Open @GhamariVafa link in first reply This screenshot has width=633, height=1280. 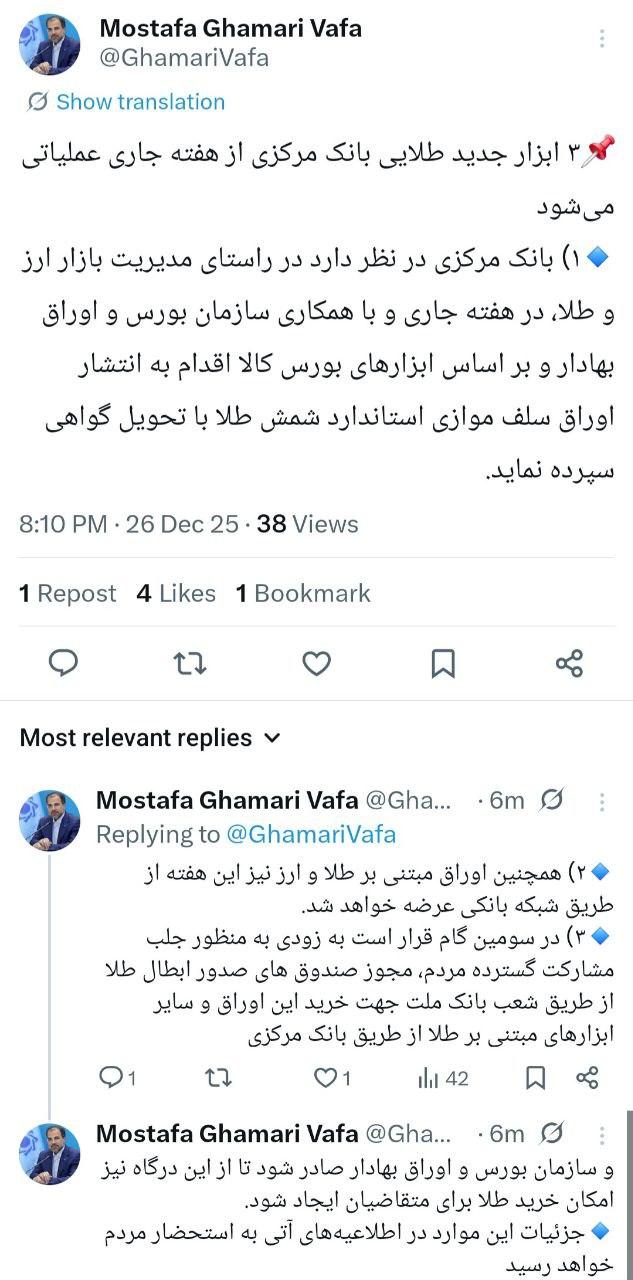click(310, 834)
